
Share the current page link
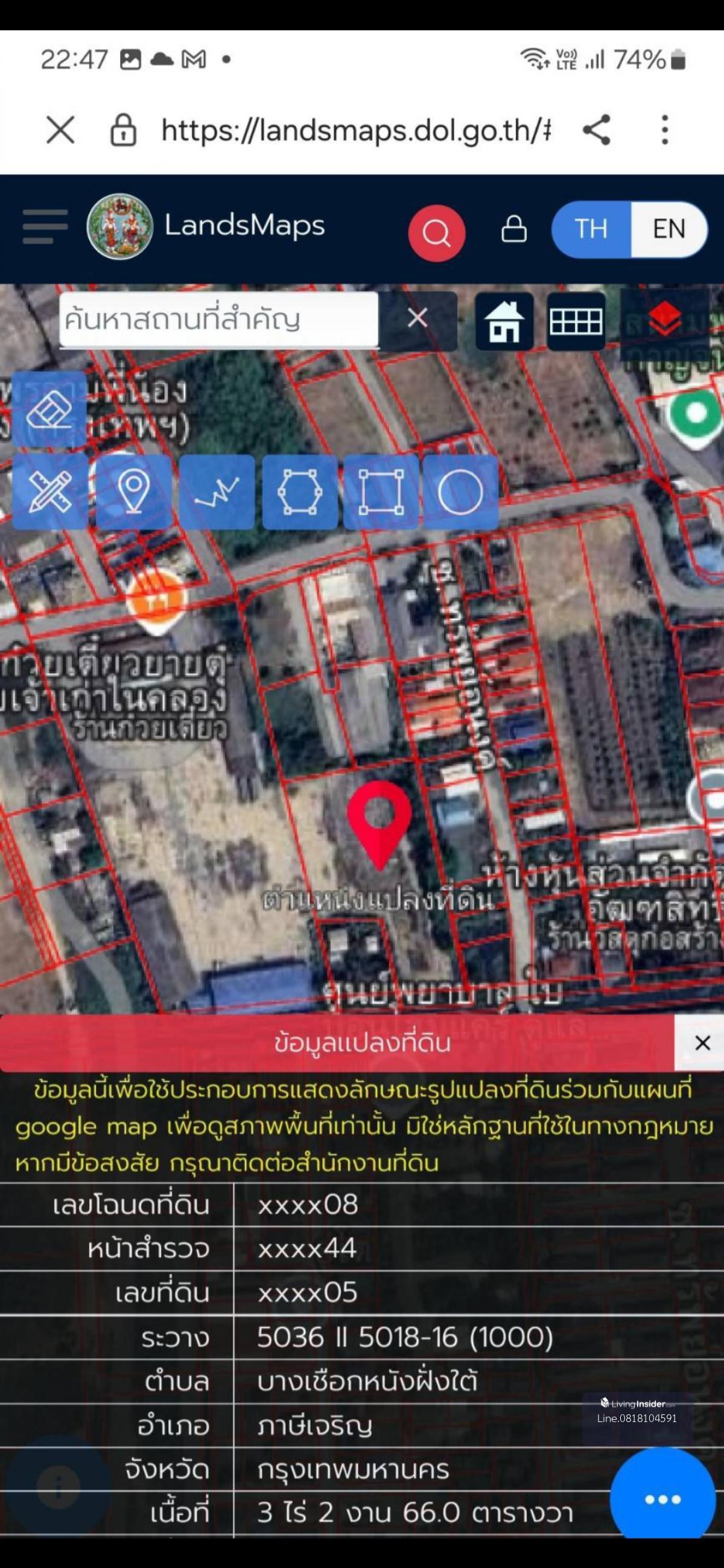point(596,130)
